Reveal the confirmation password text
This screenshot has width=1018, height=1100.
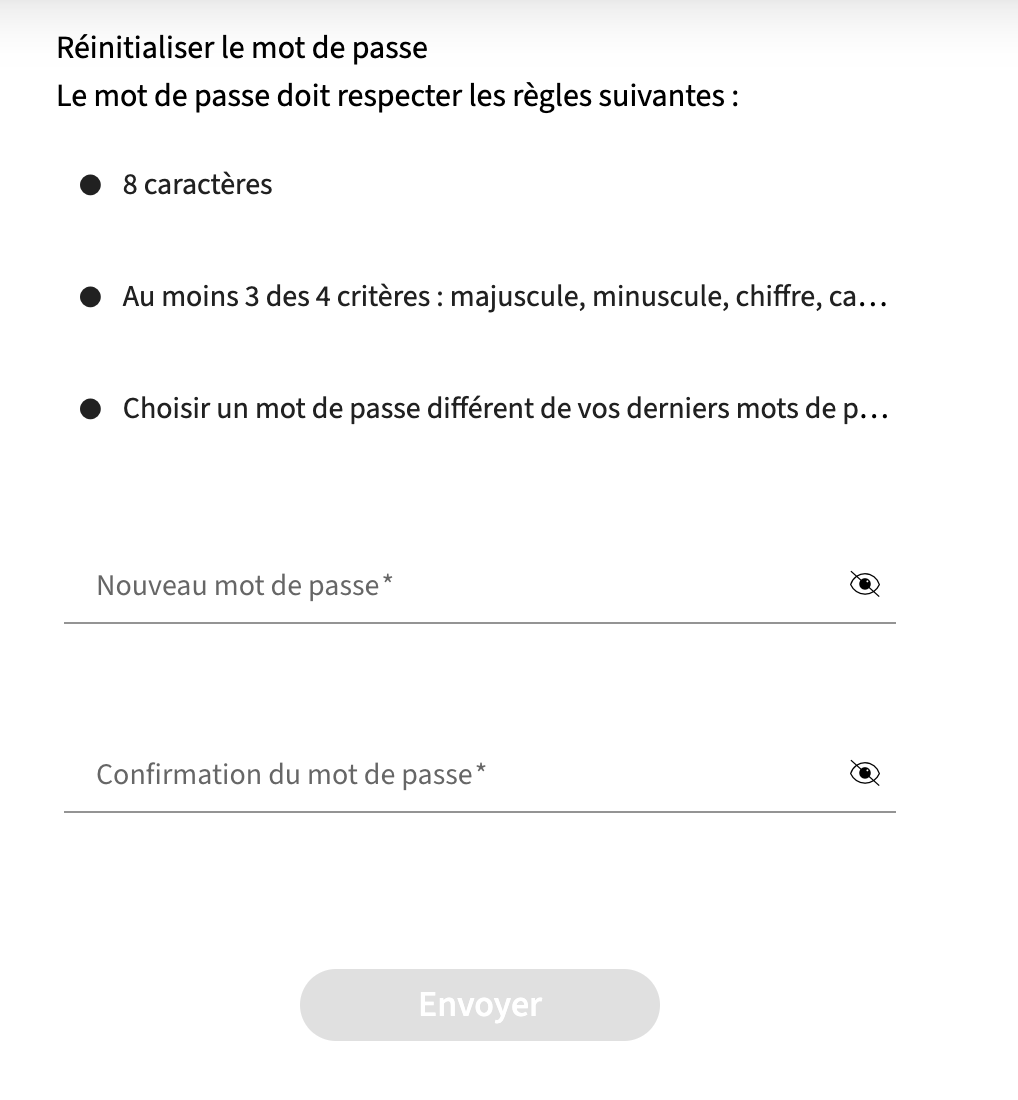click(864, 773)
